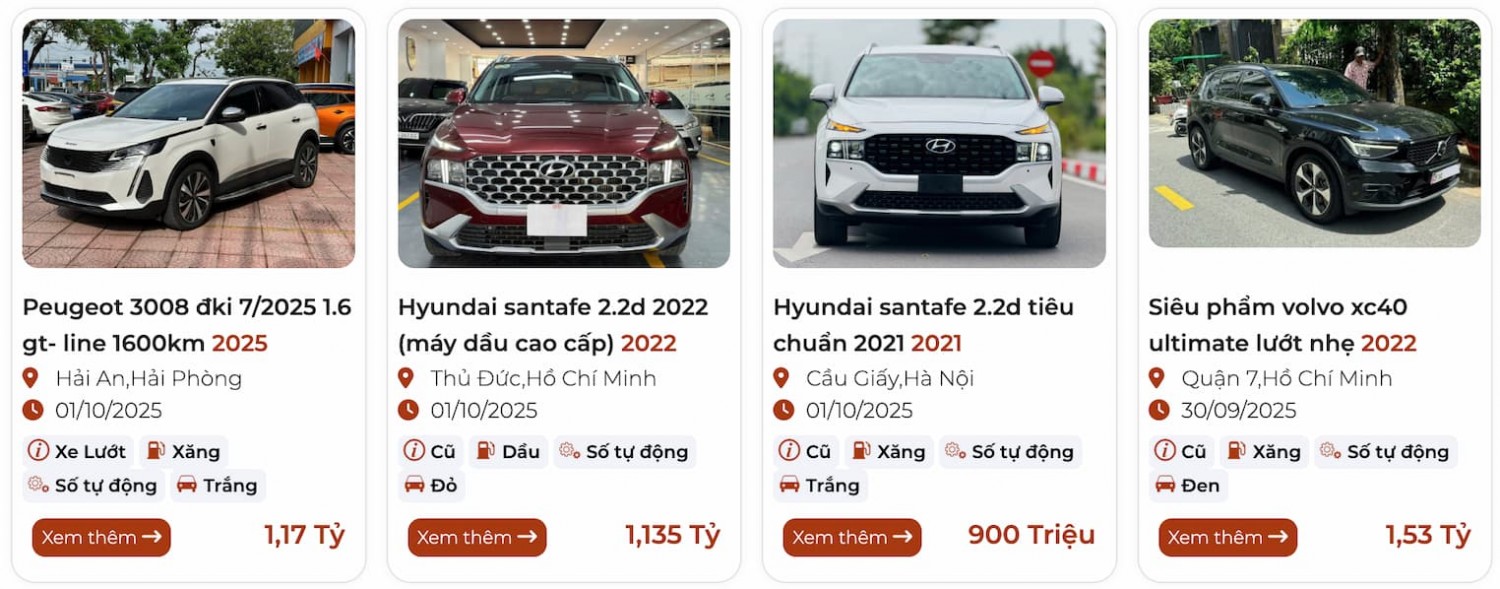The height and width of the screenshot is (589, 1500).
Task: Open Siêu phẩm volvo xc40 ultimate title
Action: tap(1282, 325)
